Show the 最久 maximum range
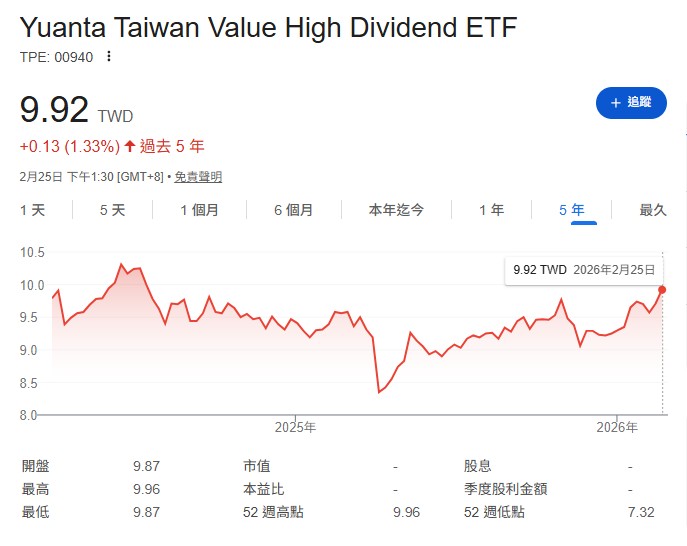 (653, 210)
